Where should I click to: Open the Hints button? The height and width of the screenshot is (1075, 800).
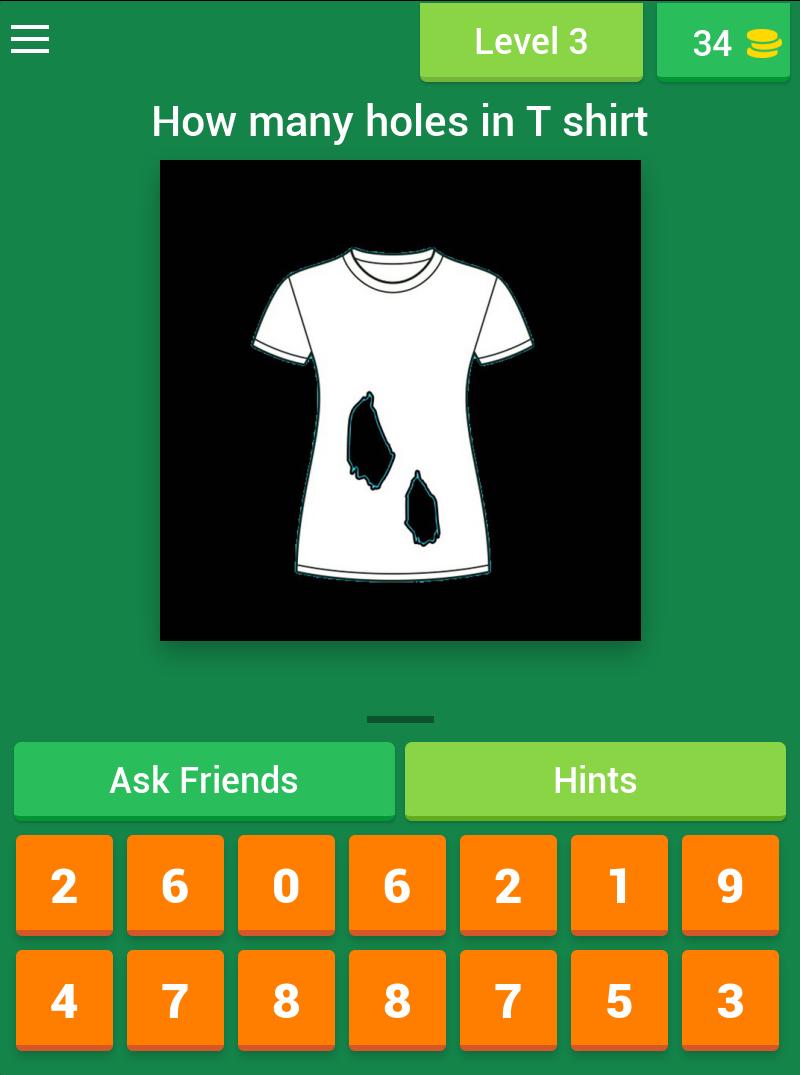595,780
